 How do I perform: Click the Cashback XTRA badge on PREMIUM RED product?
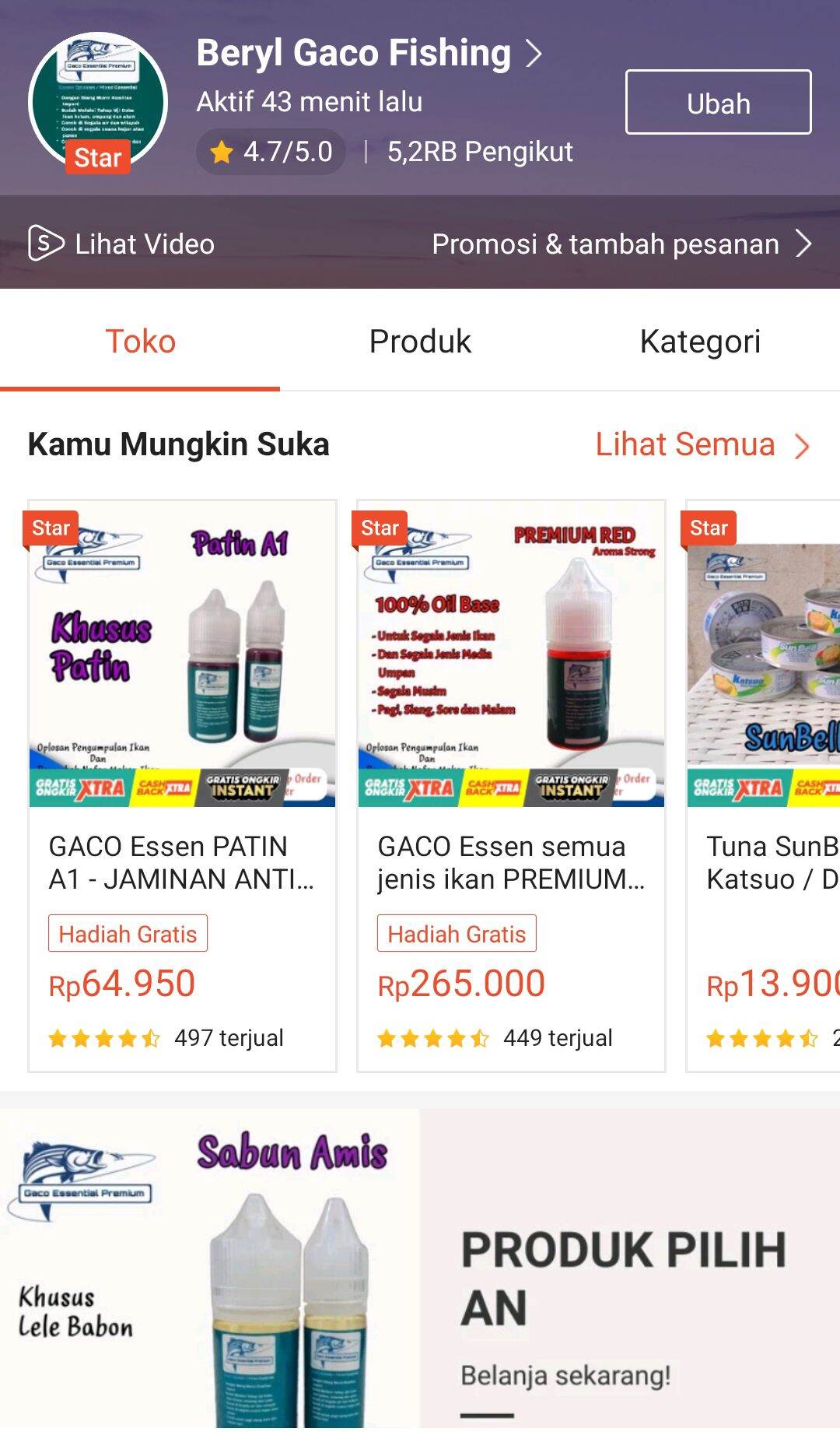(492, 788)
